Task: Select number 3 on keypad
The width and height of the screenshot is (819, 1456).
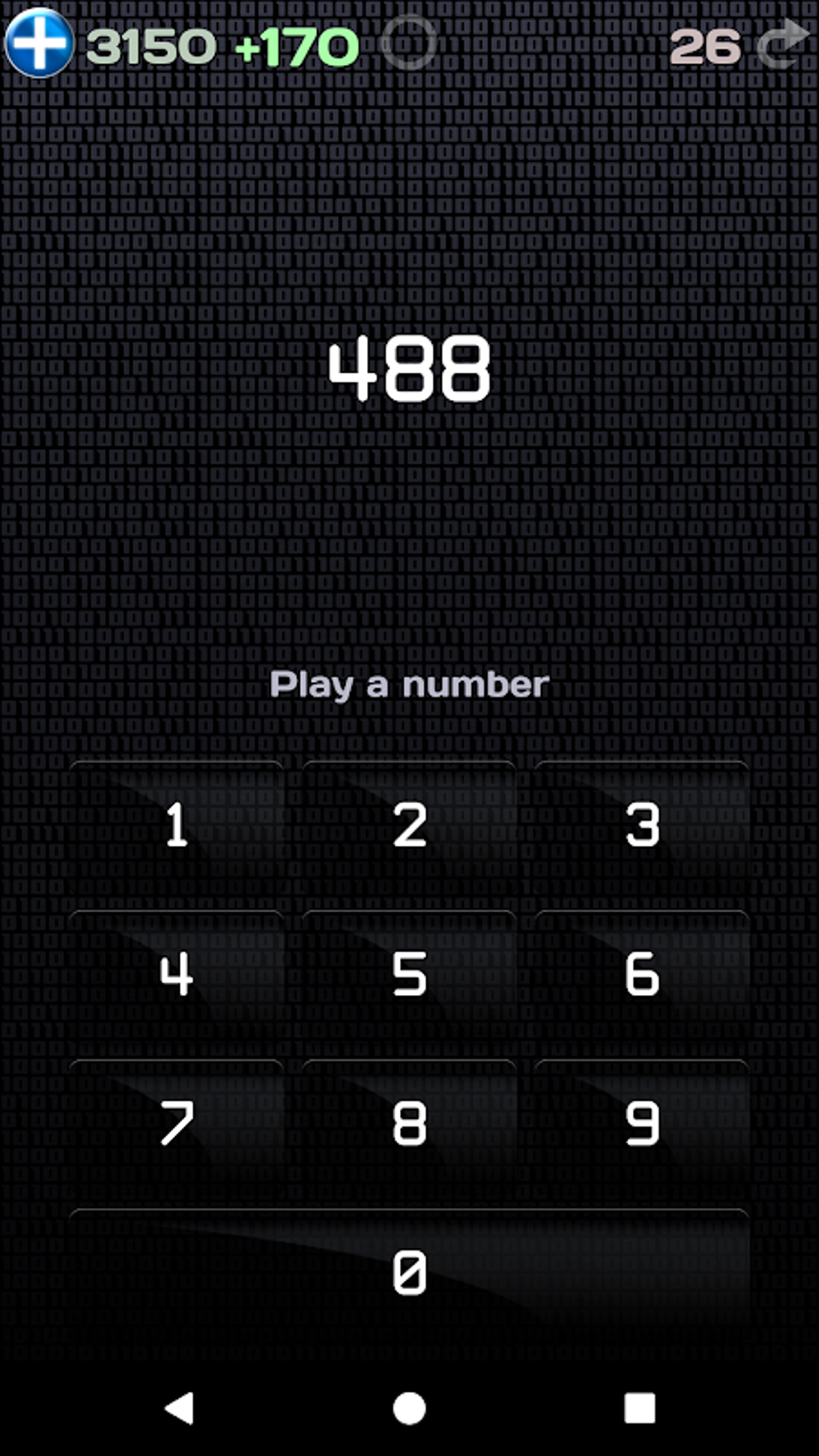Action: [642, 826]
